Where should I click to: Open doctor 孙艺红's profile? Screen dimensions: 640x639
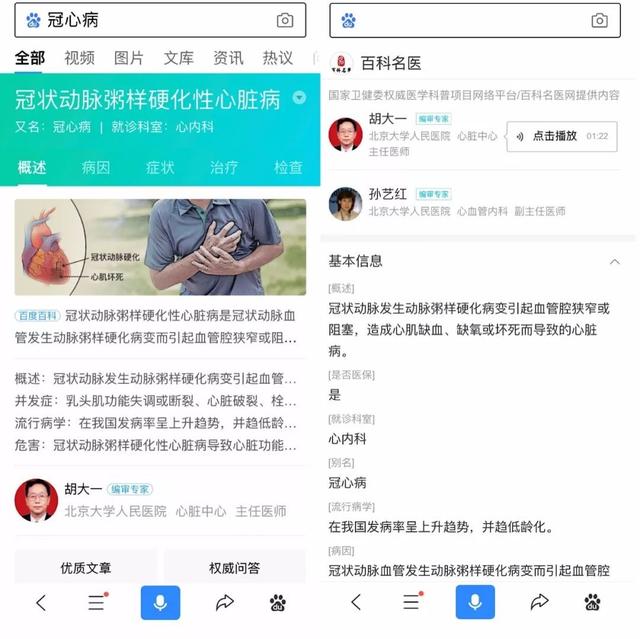387,194
